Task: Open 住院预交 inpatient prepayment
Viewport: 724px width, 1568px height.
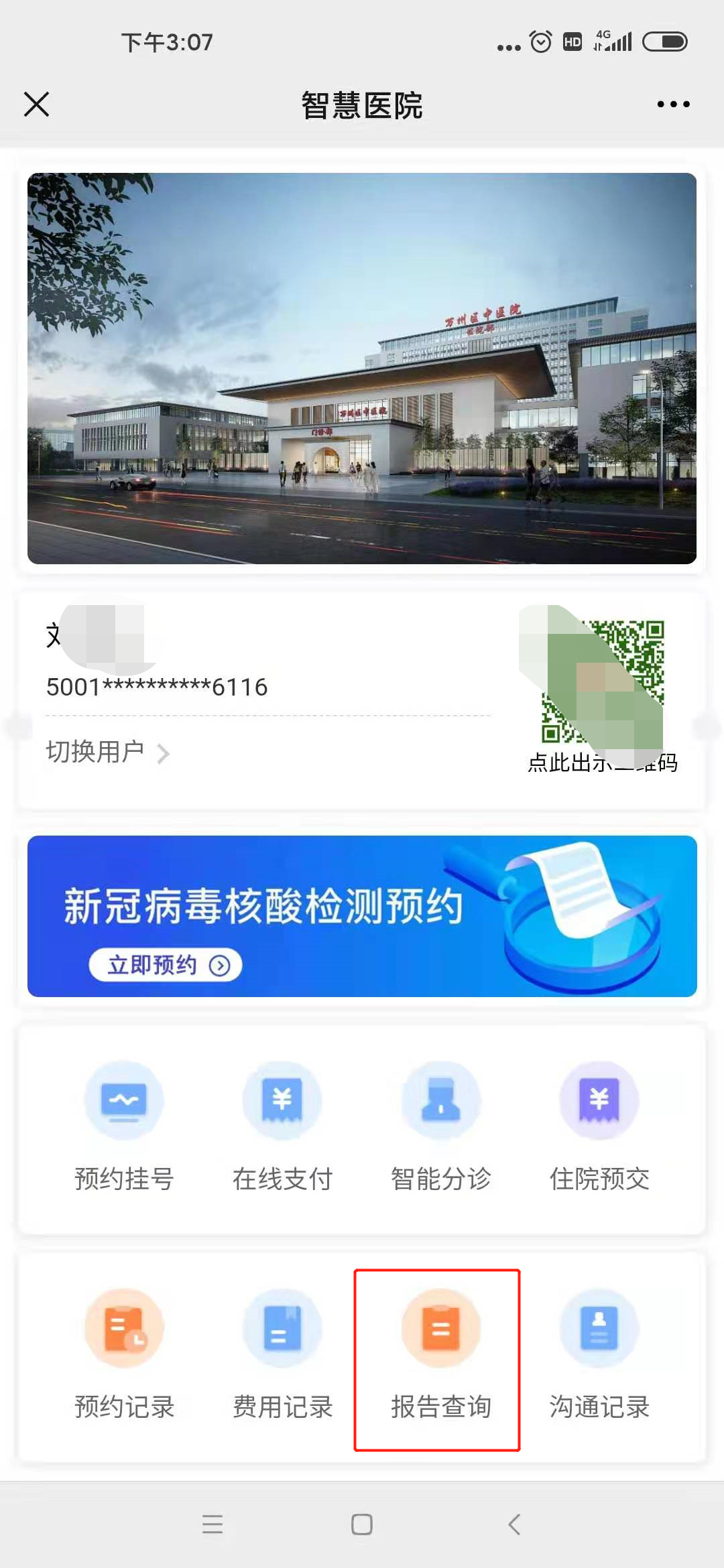Action: click(599, 1126)
